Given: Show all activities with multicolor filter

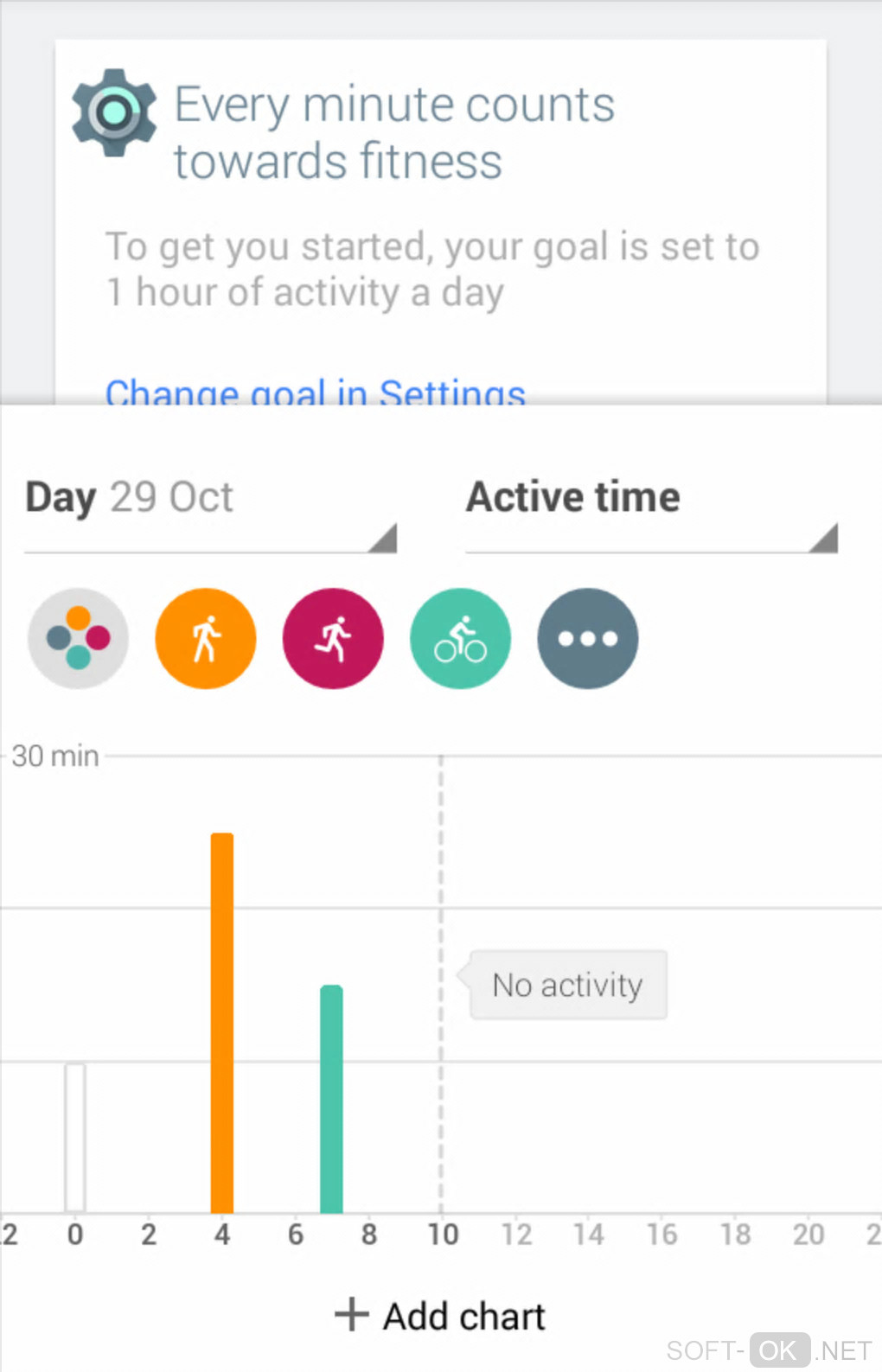Looking at the screenshot, I should point(78,639).
